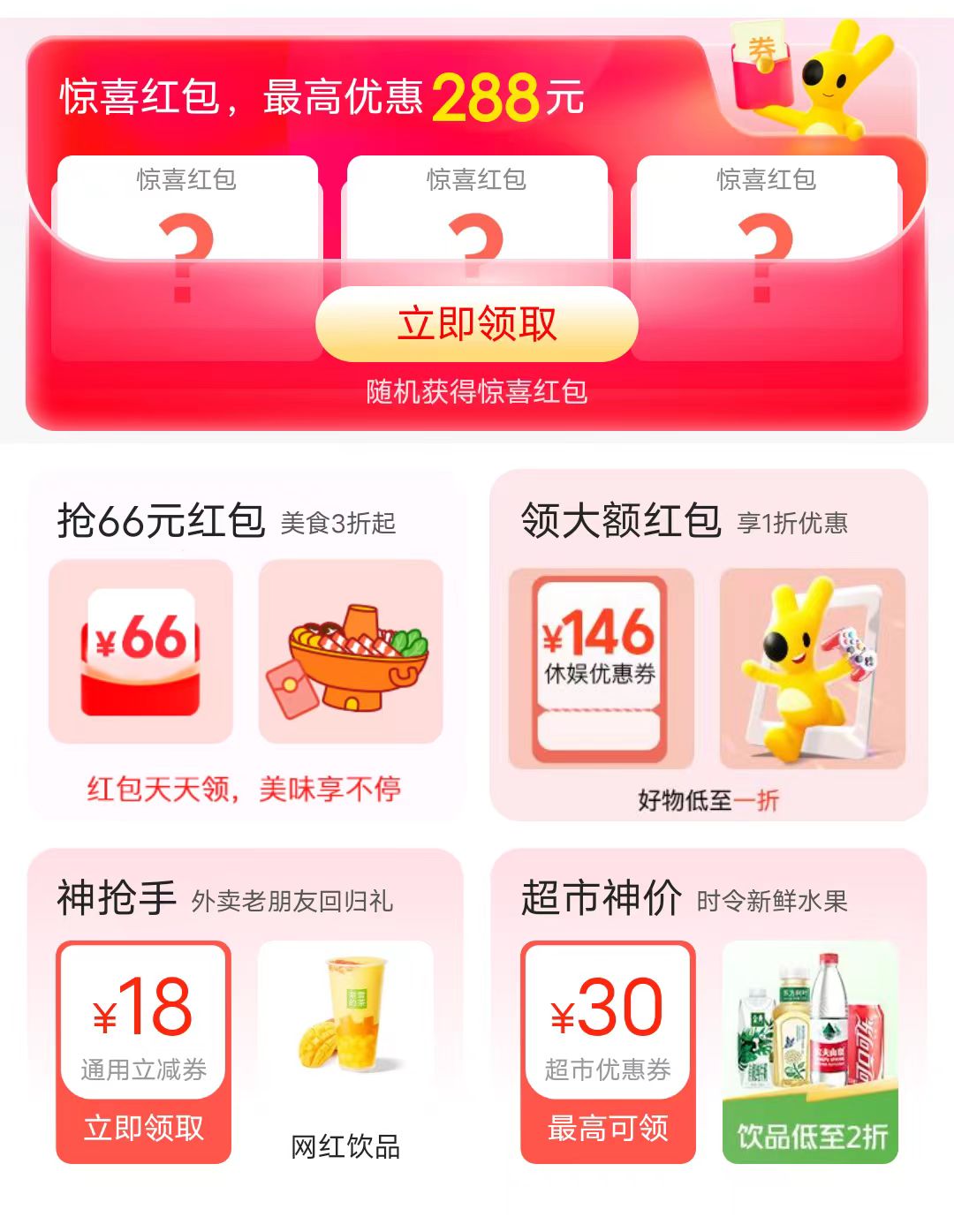Claim the ¥30 超市优惠券 coupon
This screenshot has width=954, height=1232.
click(608, 1128)
